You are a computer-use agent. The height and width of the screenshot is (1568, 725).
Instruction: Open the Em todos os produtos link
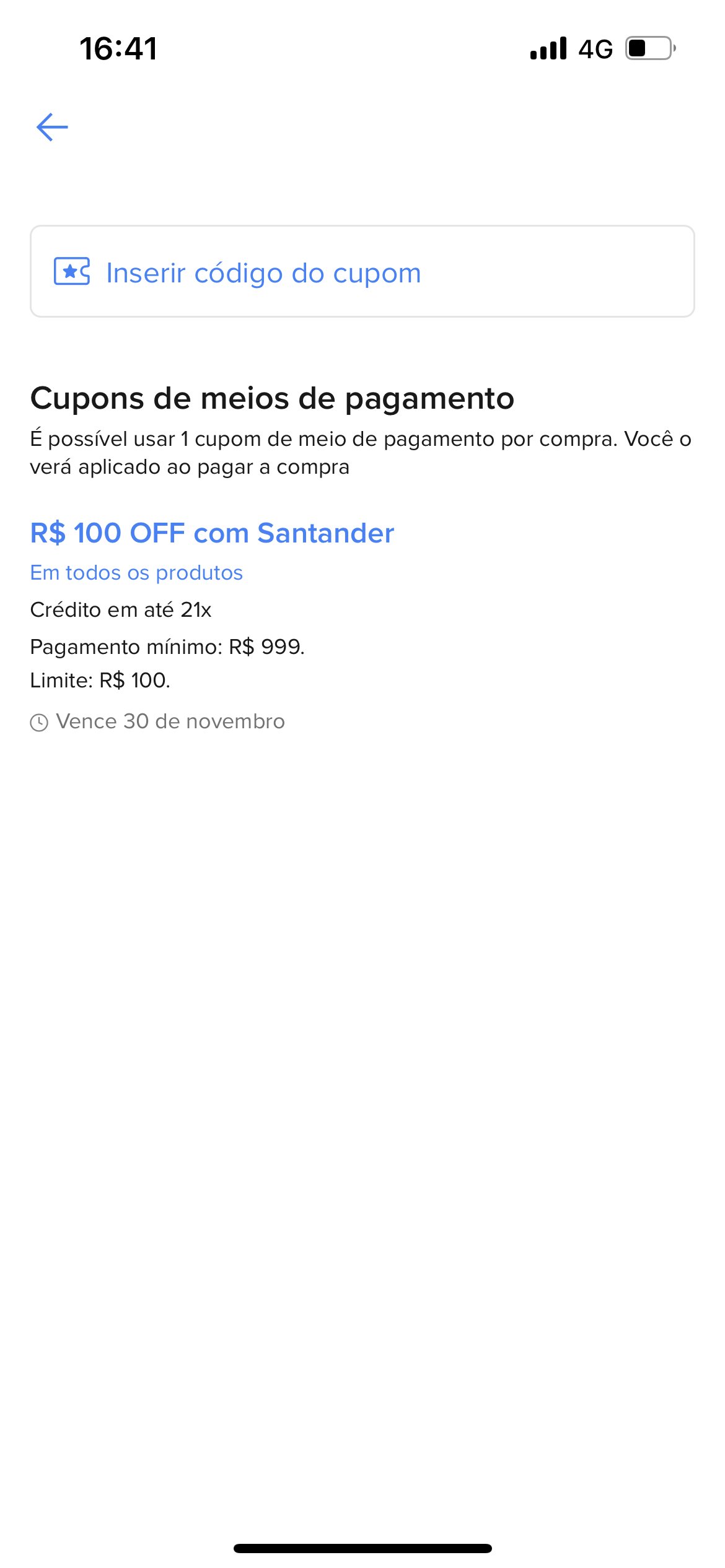click(136, 573)
